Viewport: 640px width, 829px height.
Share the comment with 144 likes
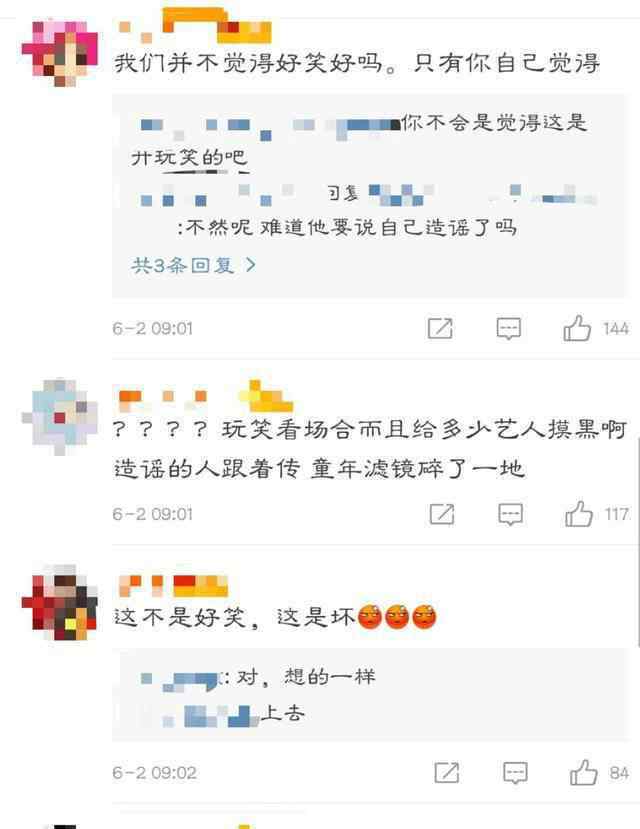pyautogui.click(x=440, y=328)
